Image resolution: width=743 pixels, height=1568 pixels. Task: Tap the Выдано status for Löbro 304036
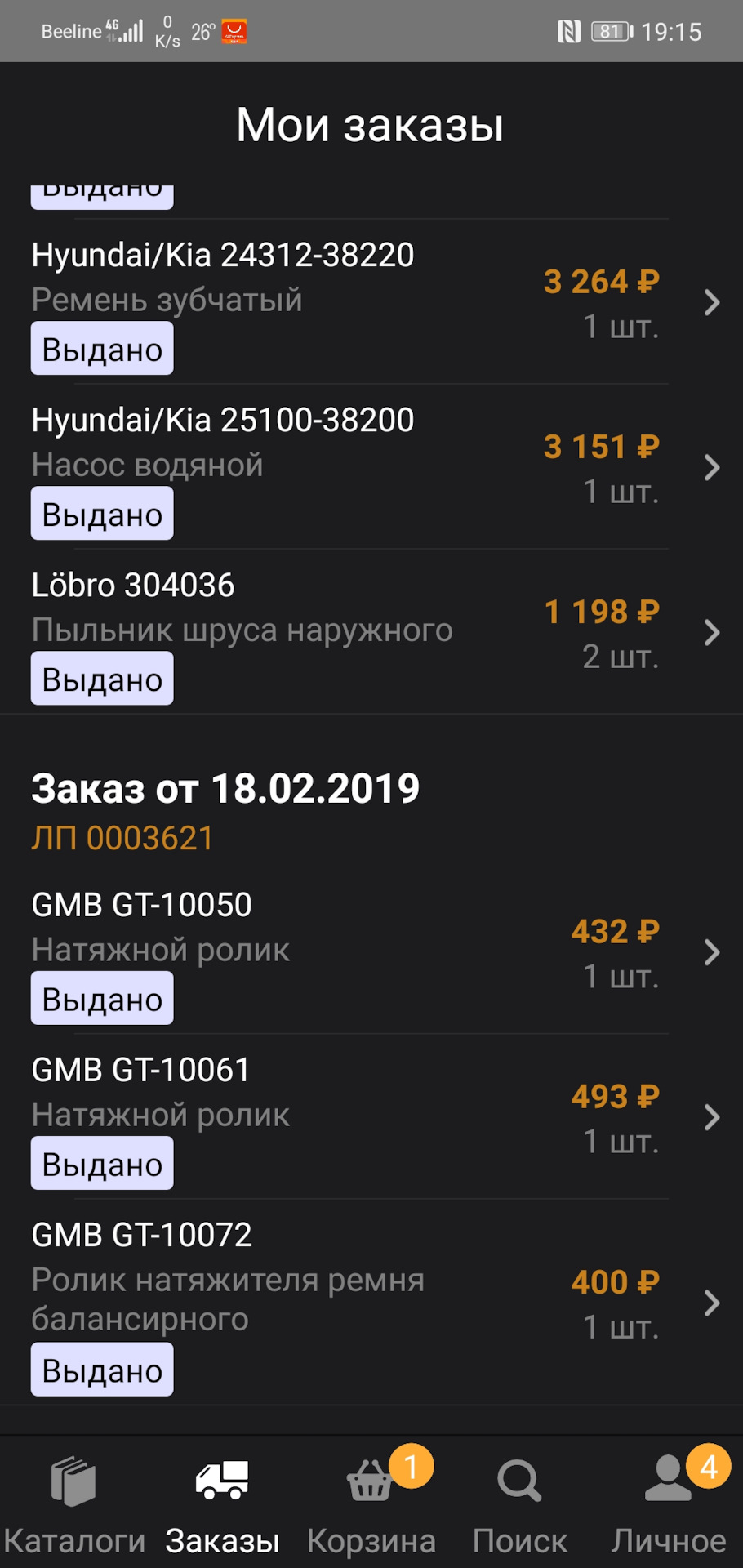coord(101,678)
